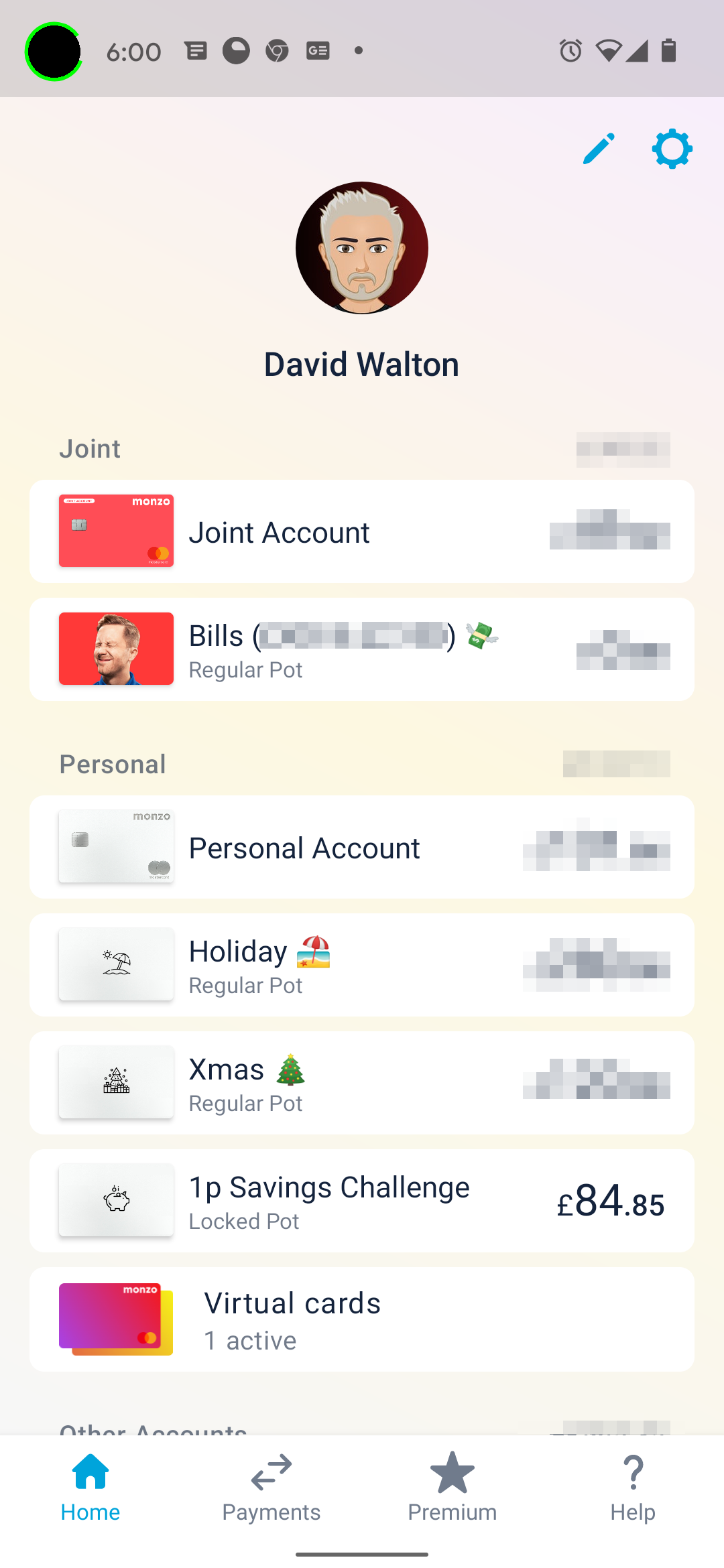Open Virtual cards
The width and height of the screenshot is (724, 1568).
(x=362, y=1319)
